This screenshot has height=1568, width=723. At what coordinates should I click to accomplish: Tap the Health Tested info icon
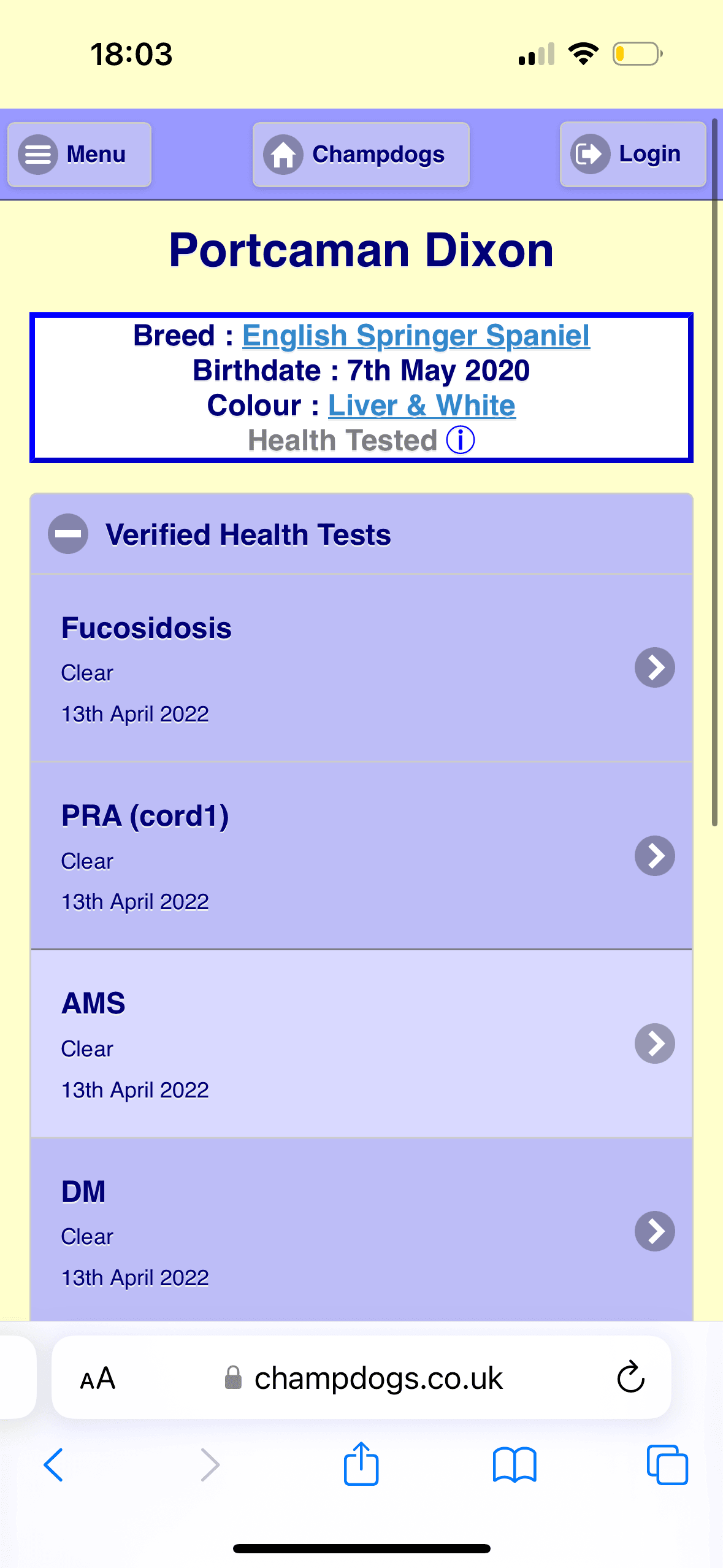point(460,440)
